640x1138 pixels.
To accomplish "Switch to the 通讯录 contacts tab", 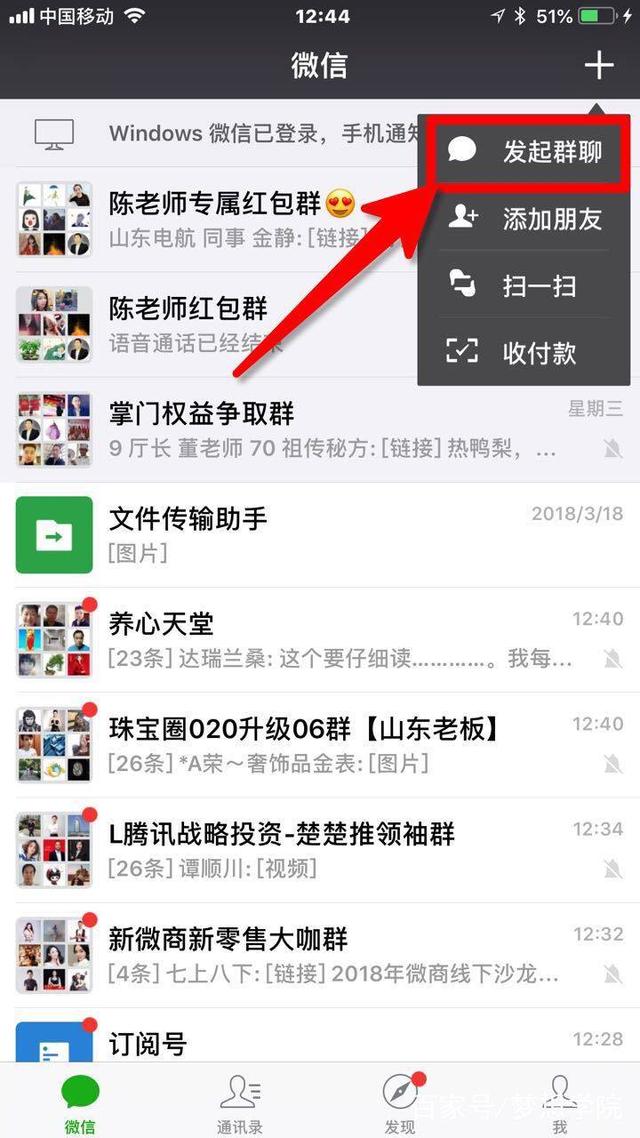I will click(240, 1102).
